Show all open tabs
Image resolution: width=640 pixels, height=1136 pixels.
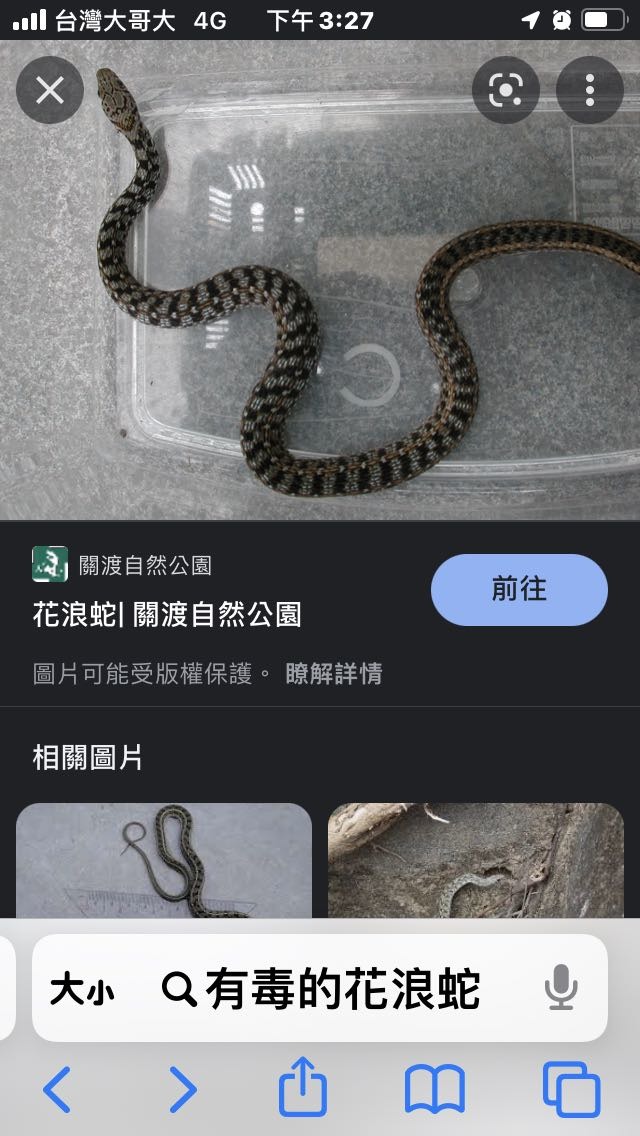point(571,1089)
